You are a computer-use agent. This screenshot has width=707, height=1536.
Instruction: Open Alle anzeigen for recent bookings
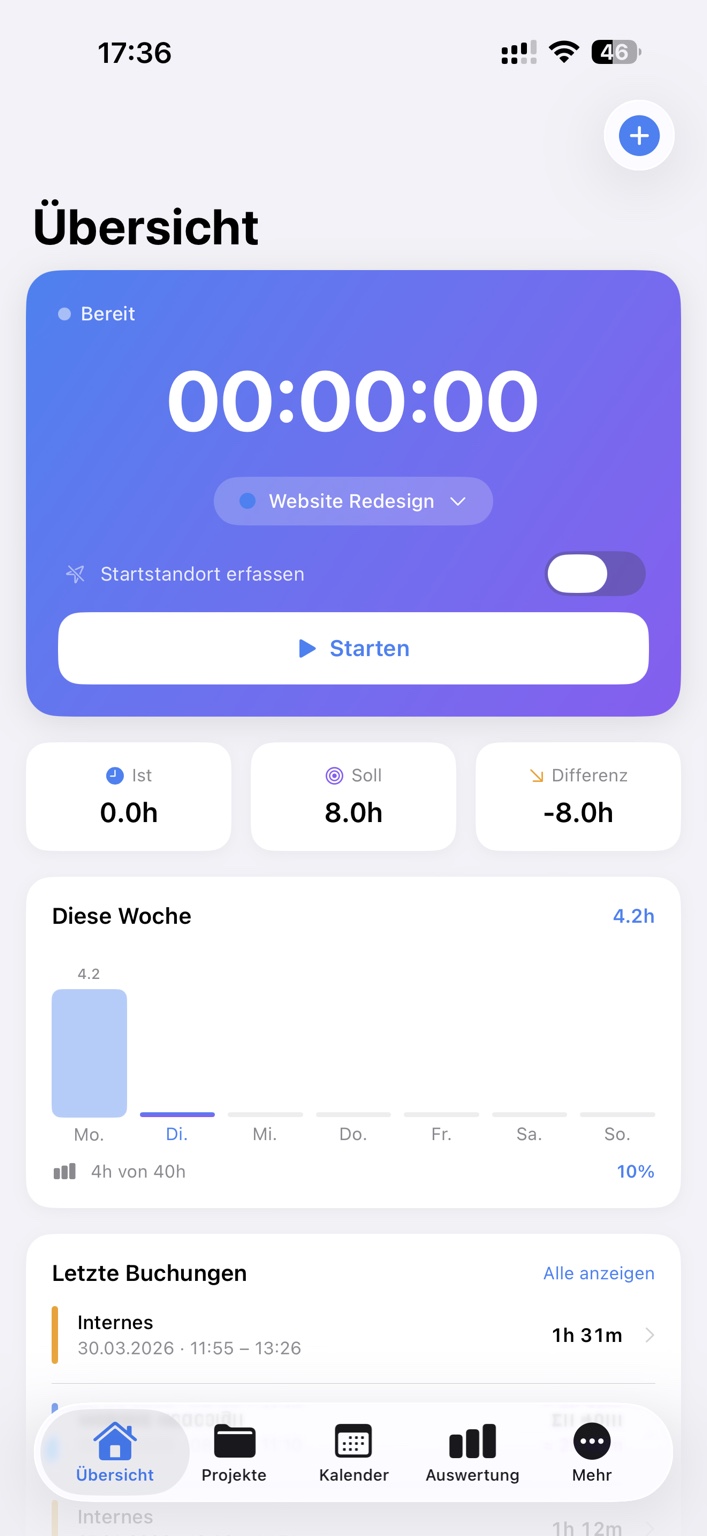(x=598, y=1273)
